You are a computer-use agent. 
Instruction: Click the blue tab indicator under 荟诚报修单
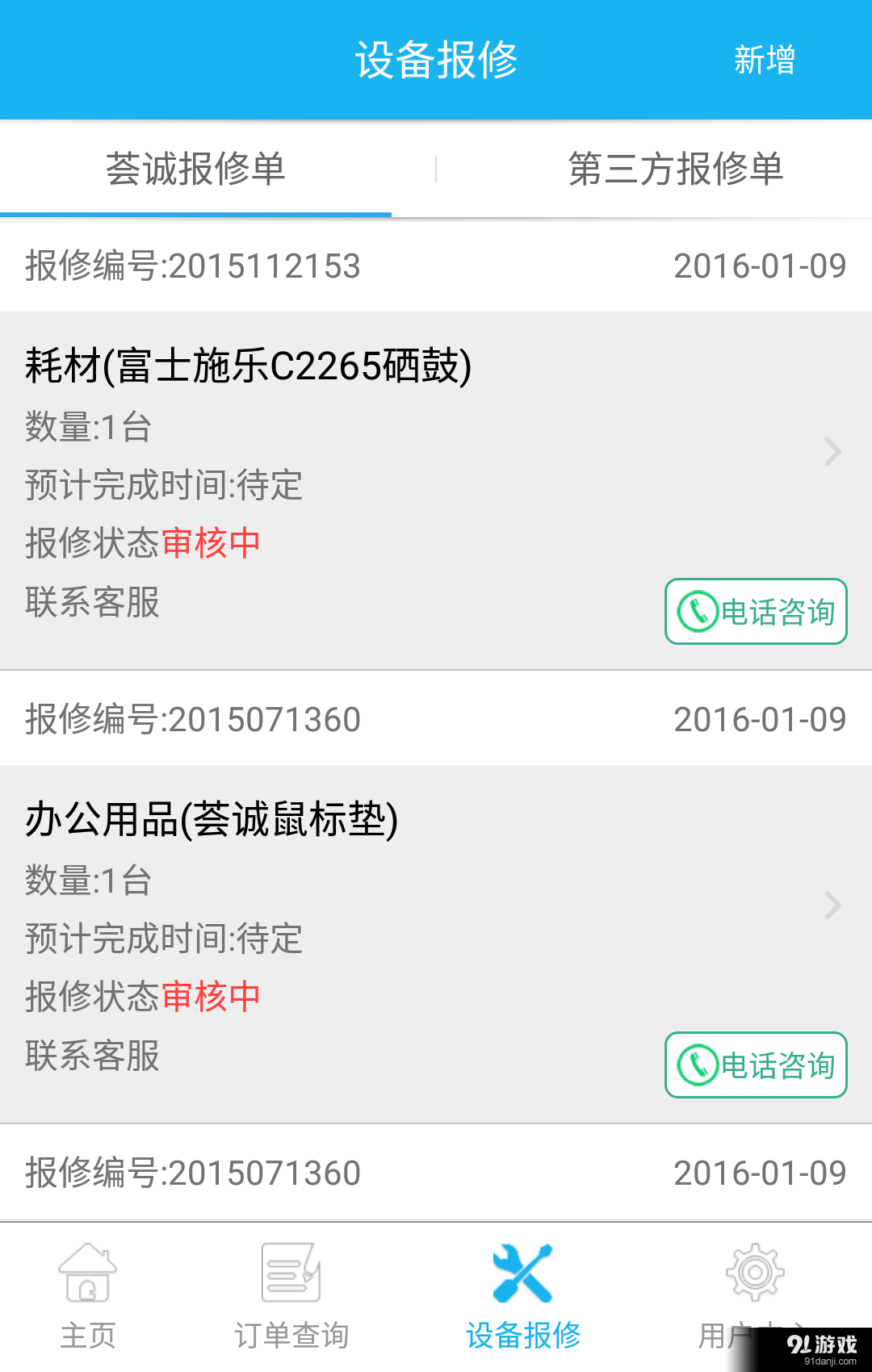tap(196, 212)
